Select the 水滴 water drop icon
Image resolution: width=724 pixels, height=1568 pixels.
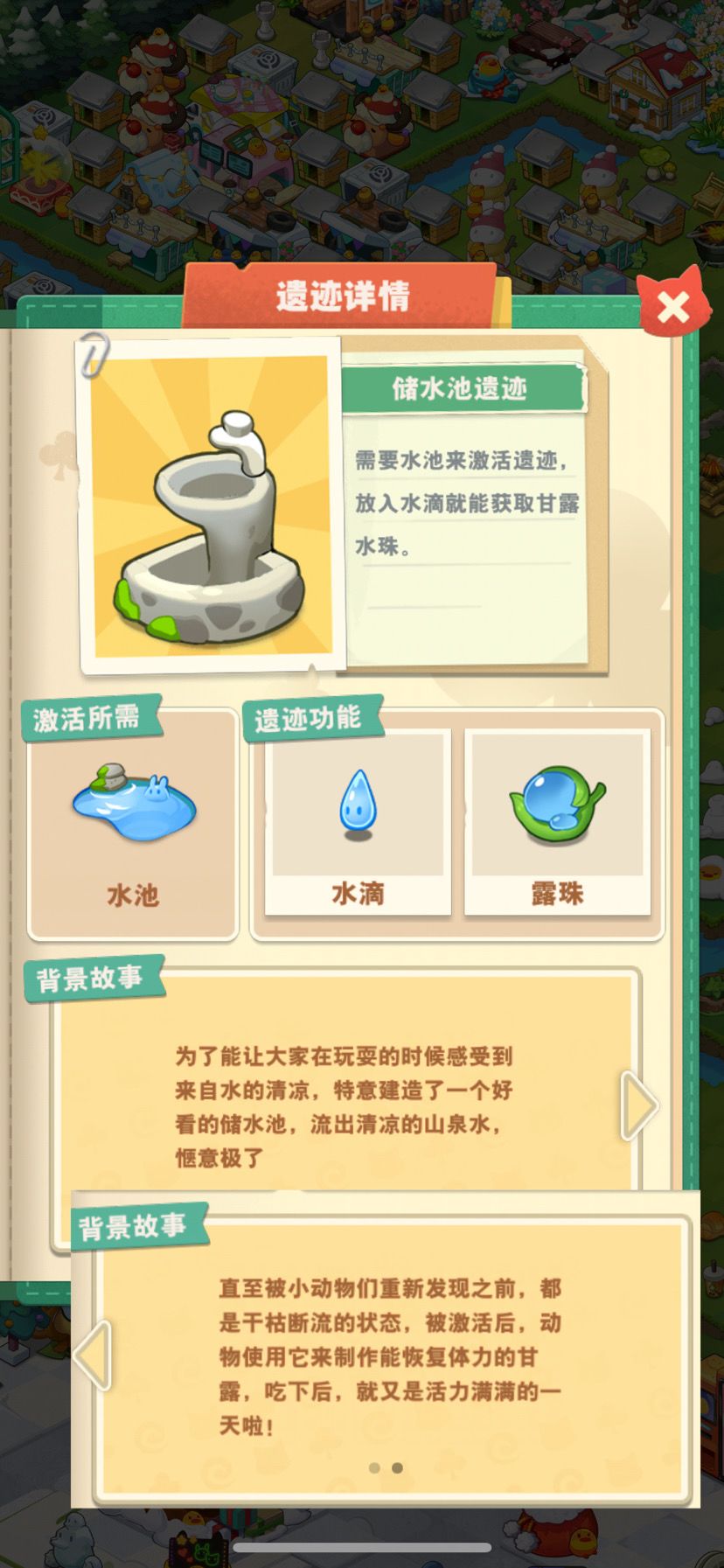(x=355, y=808)
